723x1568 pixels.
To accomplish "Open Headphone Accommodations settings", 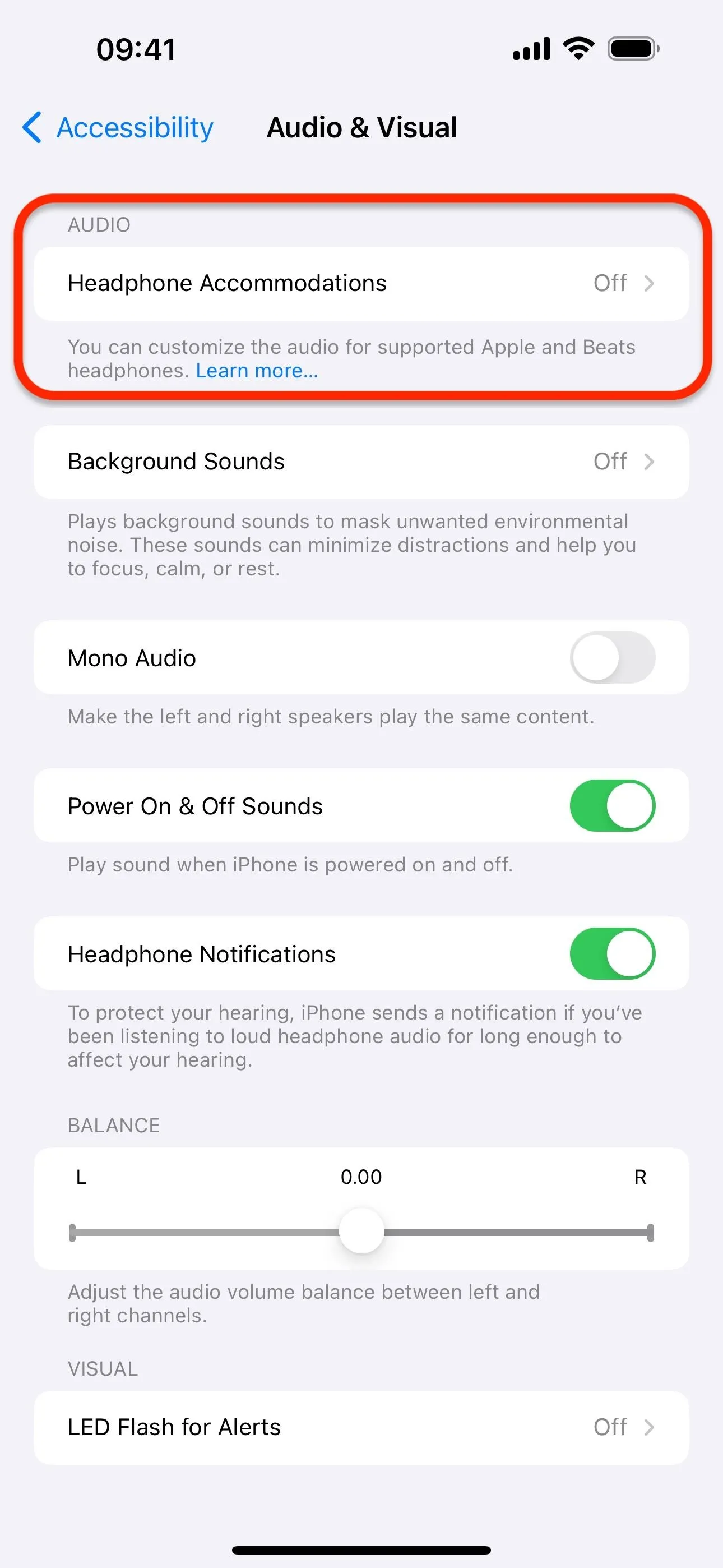I will tap(361, 284).
